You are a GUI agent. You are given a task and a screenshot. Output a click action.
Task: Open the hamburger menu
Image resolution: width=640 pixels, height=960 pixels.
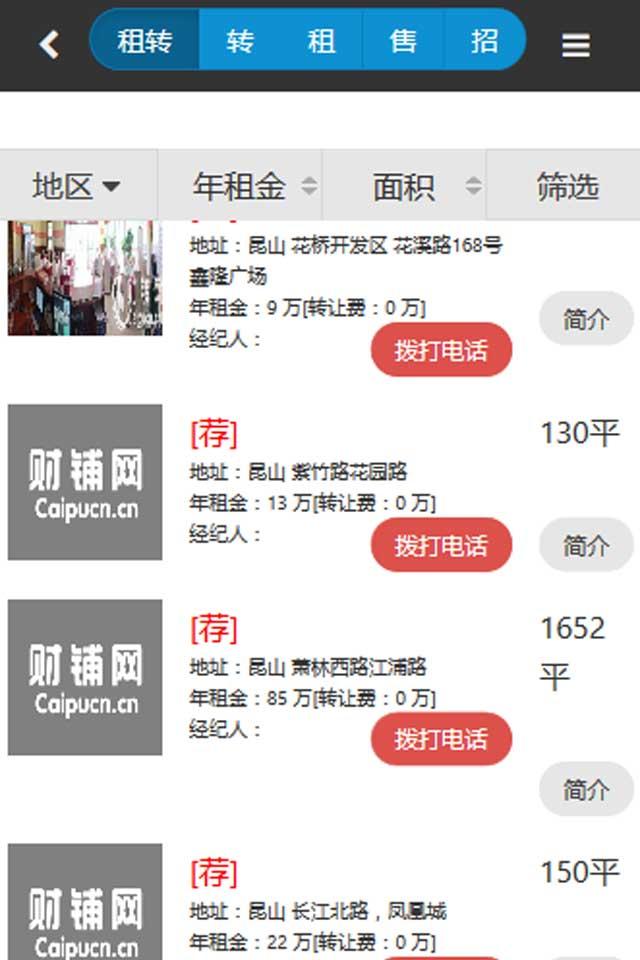pyautogui.click(x=575, y=45)
